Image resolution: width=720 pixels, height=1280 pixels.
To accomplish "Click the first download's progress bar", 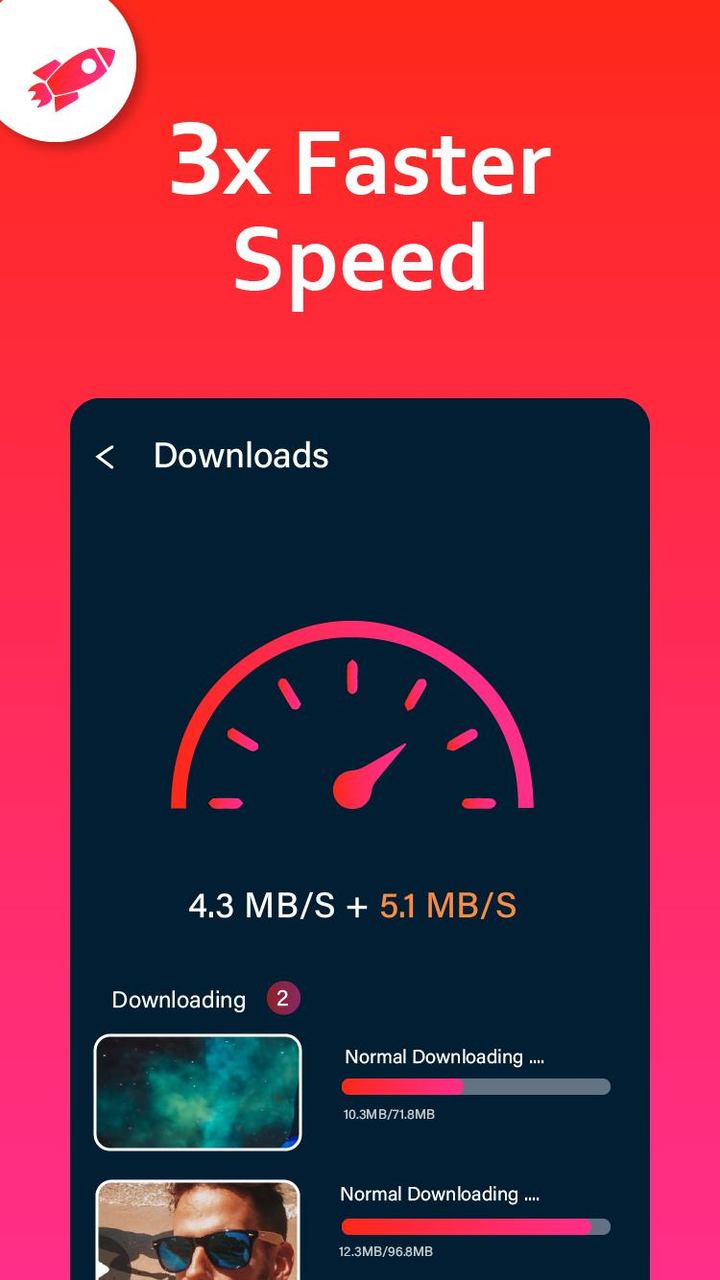I will tap(475, 1085).
